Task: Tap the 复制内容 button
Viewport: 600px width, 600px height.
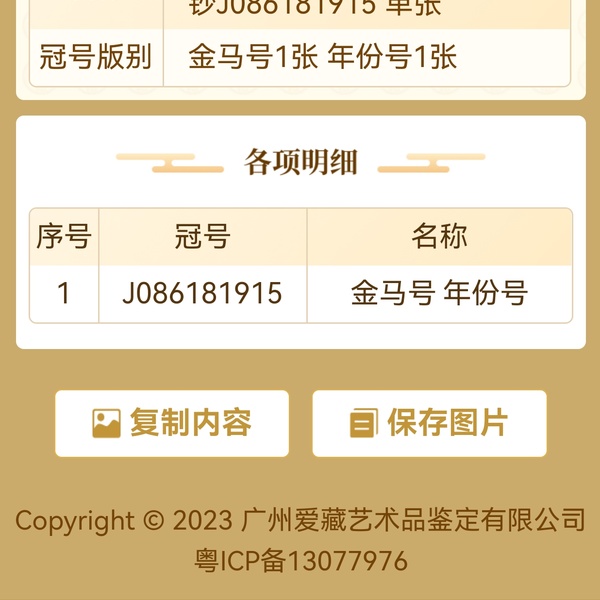Action: pyautogui.click(x=172, y=423)
